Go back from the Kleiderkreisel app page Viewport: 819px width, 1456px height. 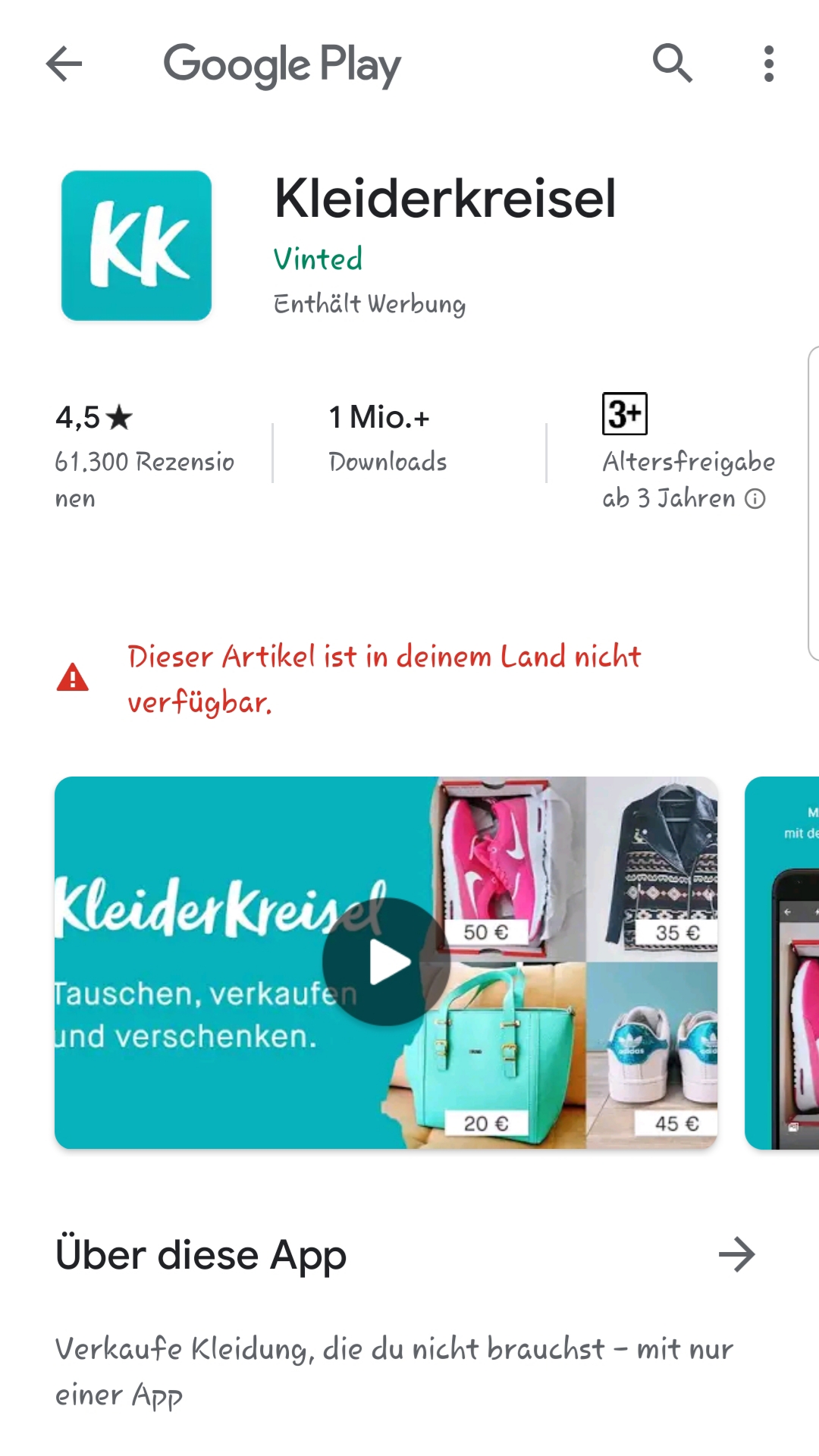point(64,64)
